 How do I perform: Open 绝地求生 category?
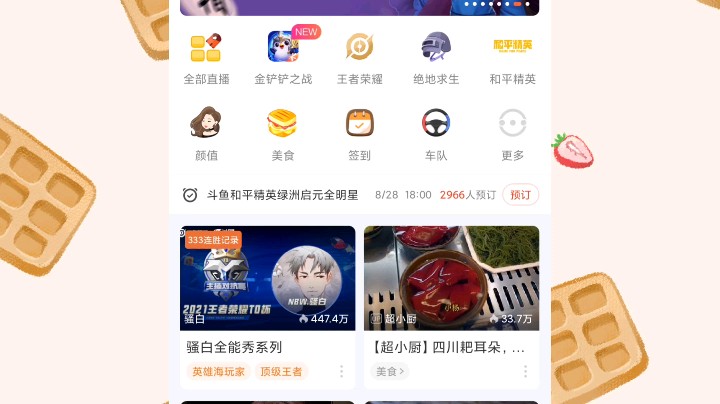pyautogui.click(x=436, y=57)
